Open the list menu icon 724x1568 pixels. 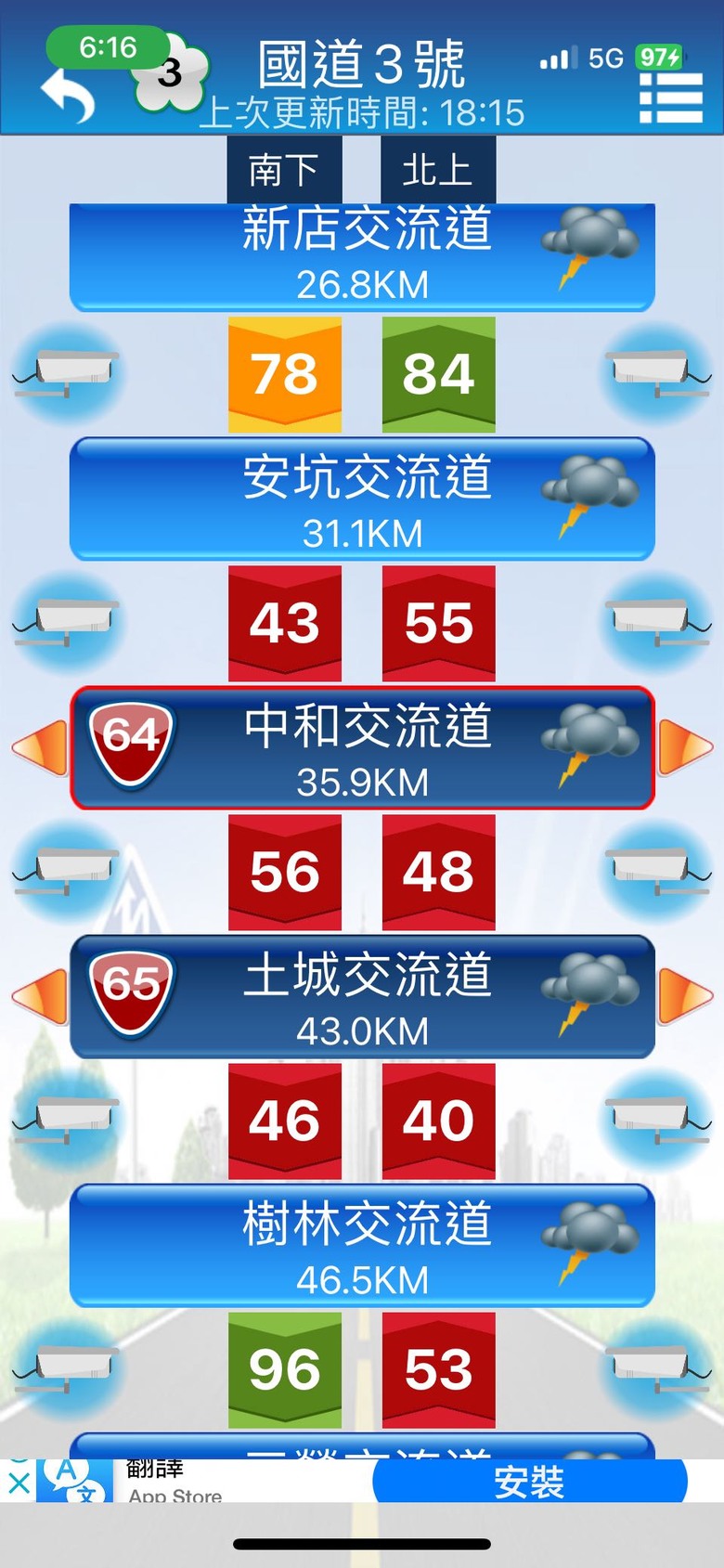coord(670,97)
